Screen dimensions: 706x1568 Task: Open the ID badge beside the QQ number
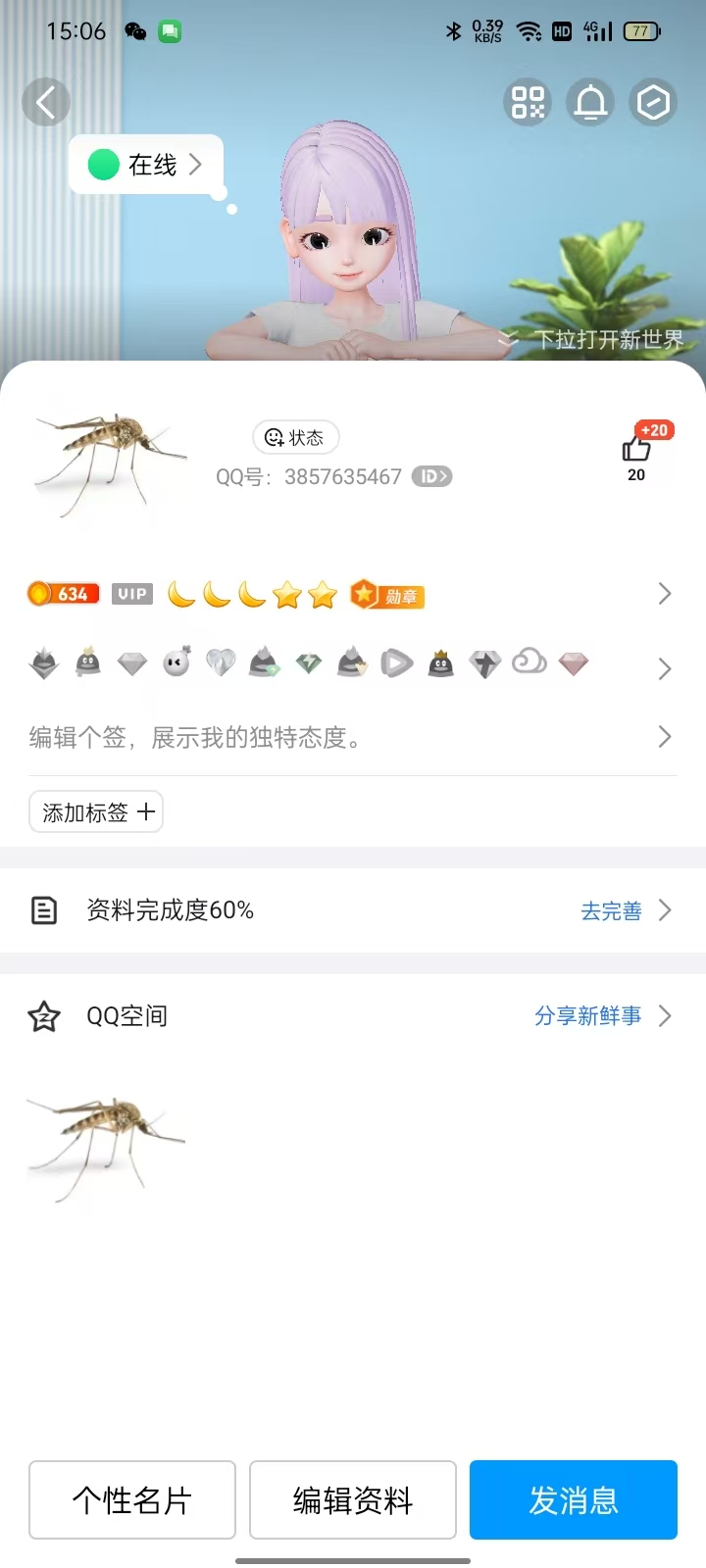[431, 477]
